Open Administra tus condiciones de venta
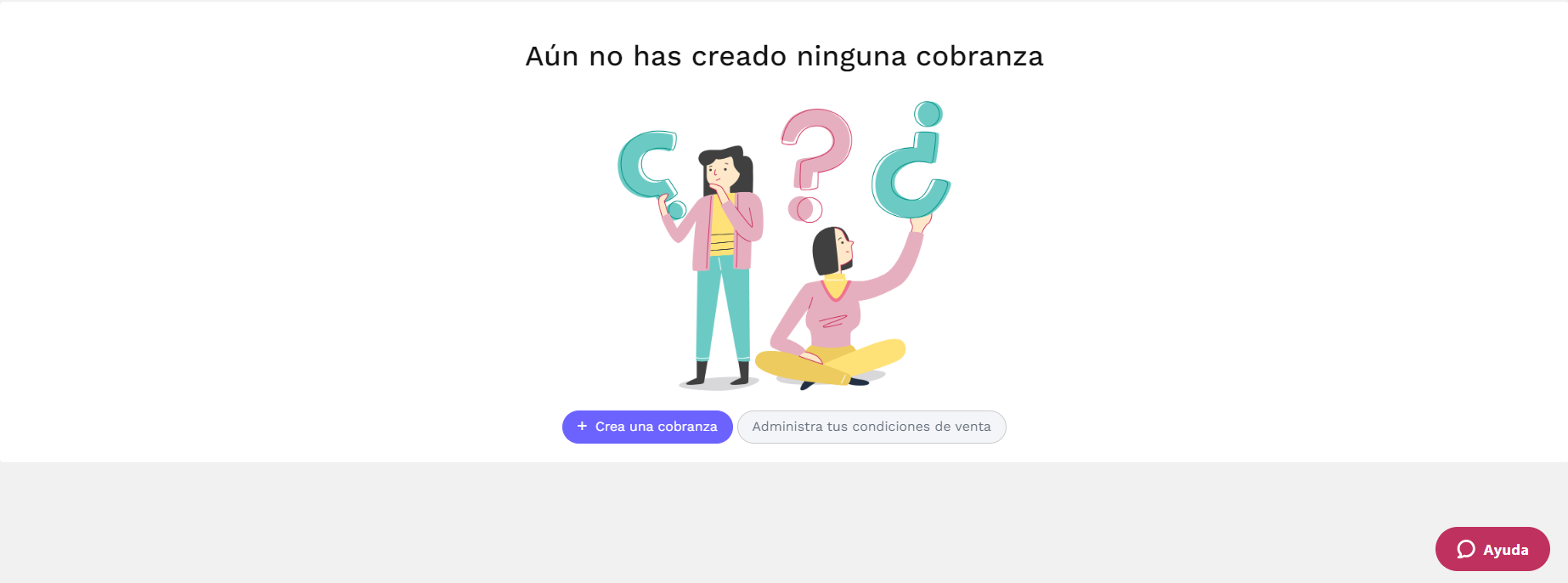This screenshot has width=1568, height=583. (871, 427)
